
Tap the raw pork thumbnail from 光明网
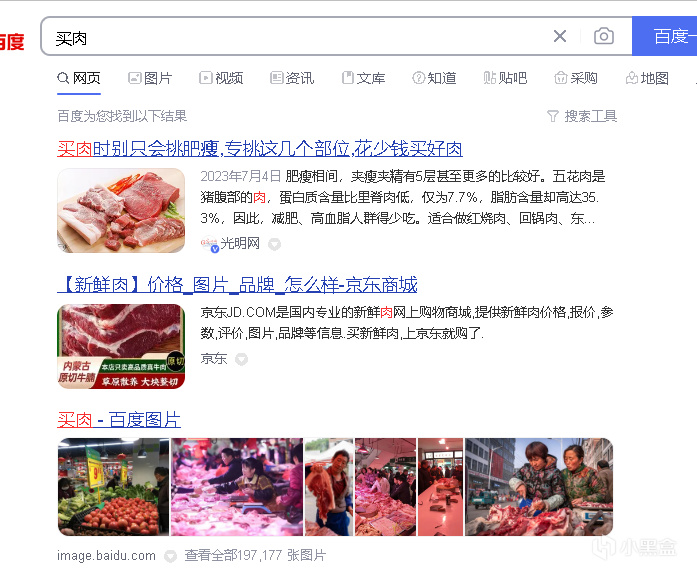pos(121,210)
